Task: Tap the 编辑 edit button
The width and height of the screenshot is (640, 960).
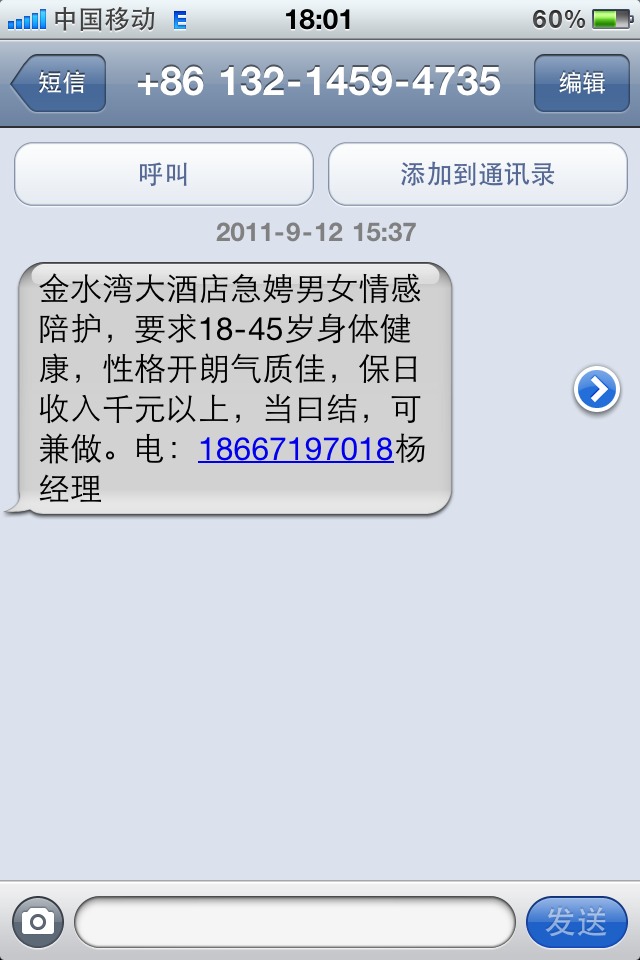Action: coord(581,83)
